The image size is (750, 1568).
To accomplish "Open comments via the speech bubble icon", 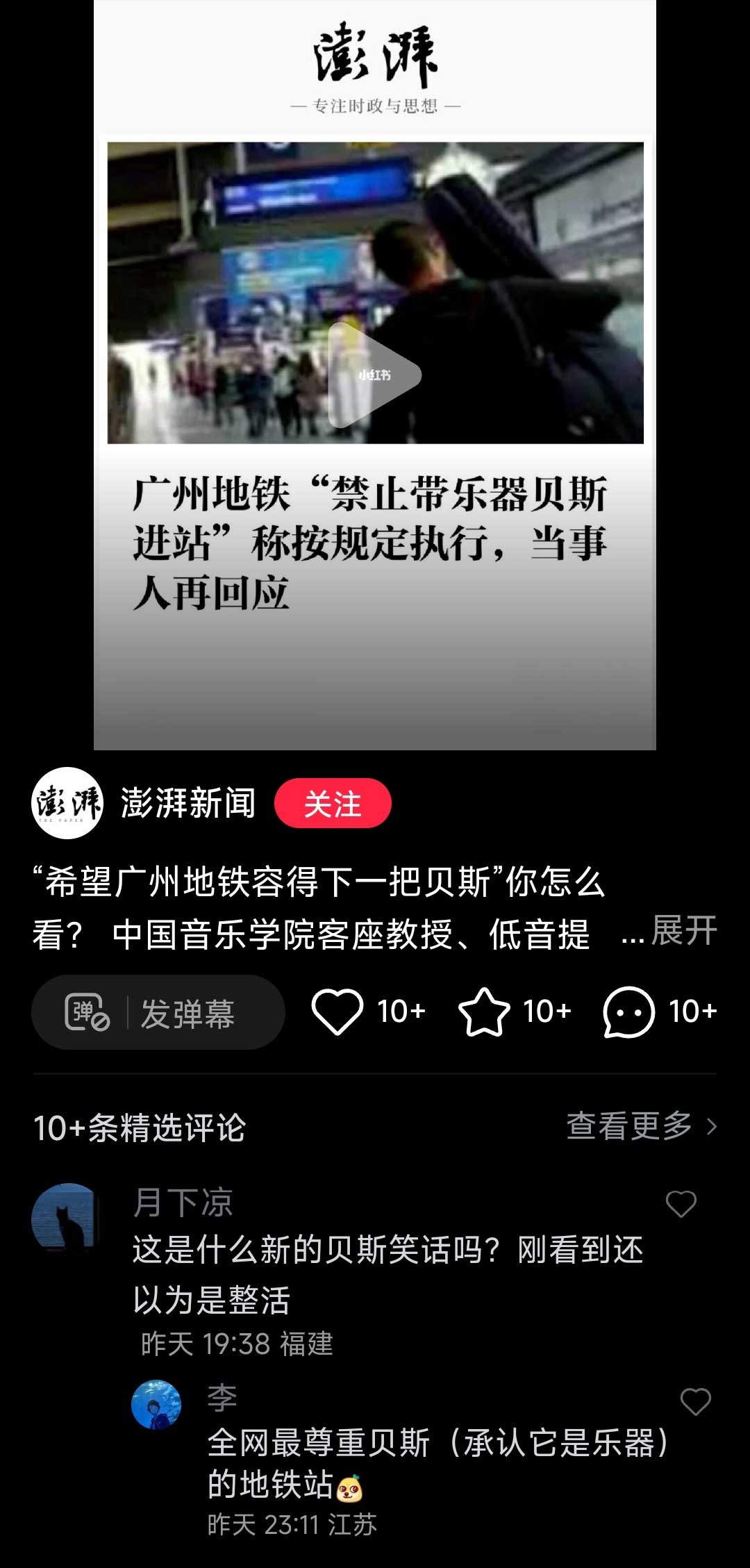I will coord(628,1012).
